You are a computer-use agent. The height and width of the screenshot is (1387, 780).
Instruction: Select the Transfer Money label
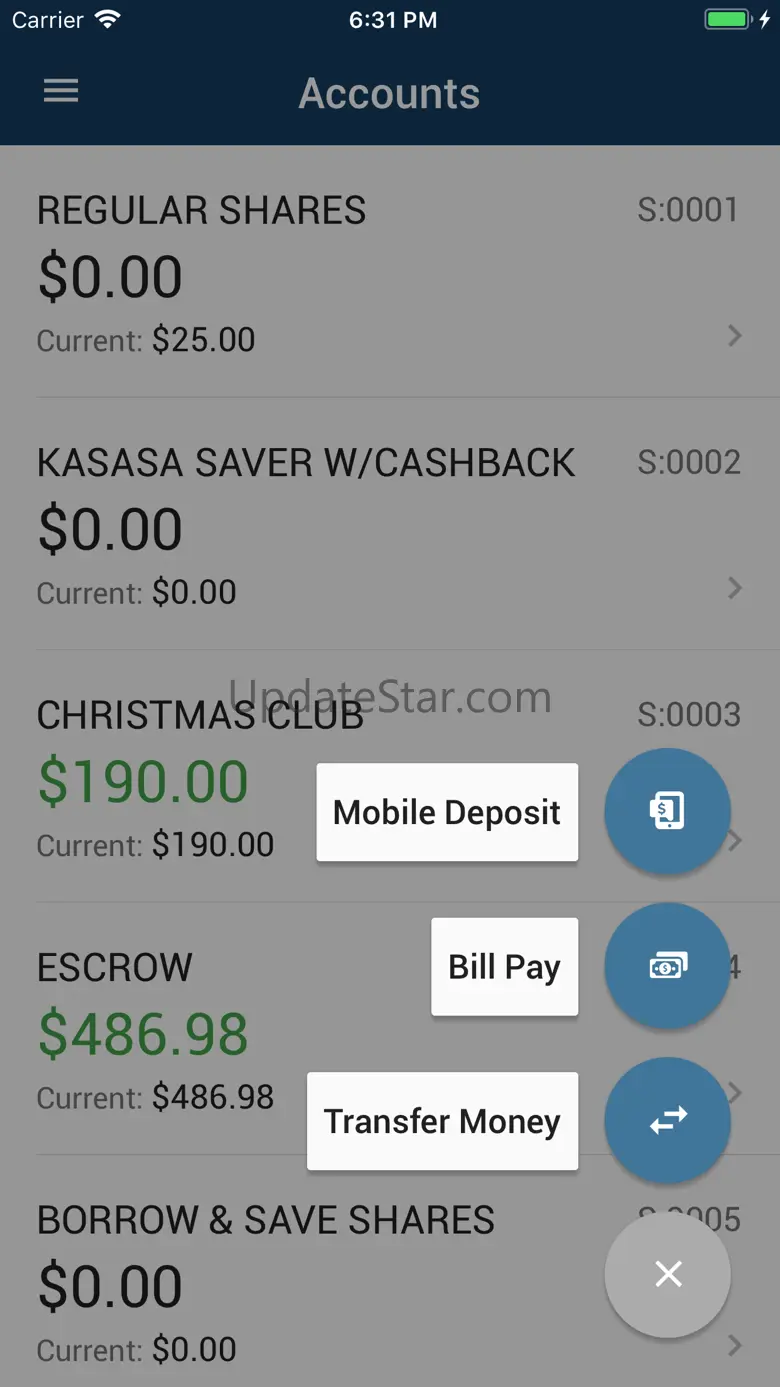click(x=442, y=1121)
